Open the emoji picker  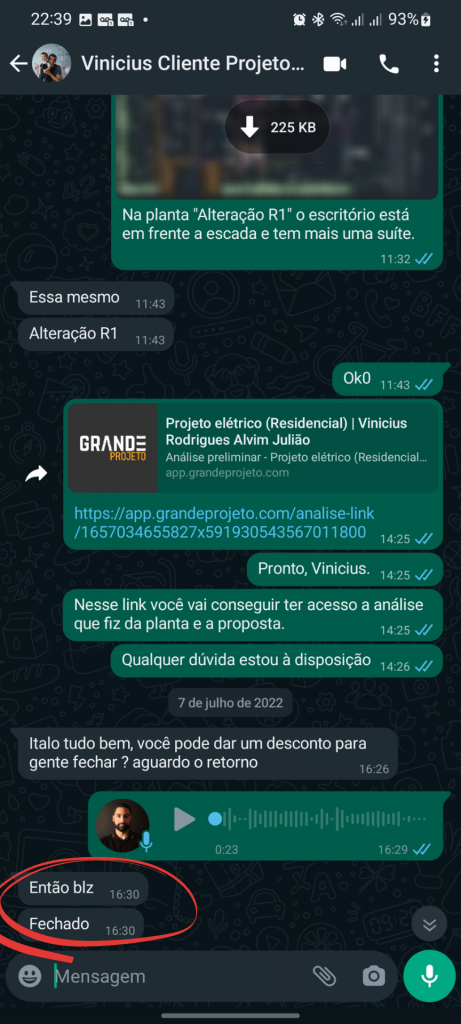click(x=29, y=976)
